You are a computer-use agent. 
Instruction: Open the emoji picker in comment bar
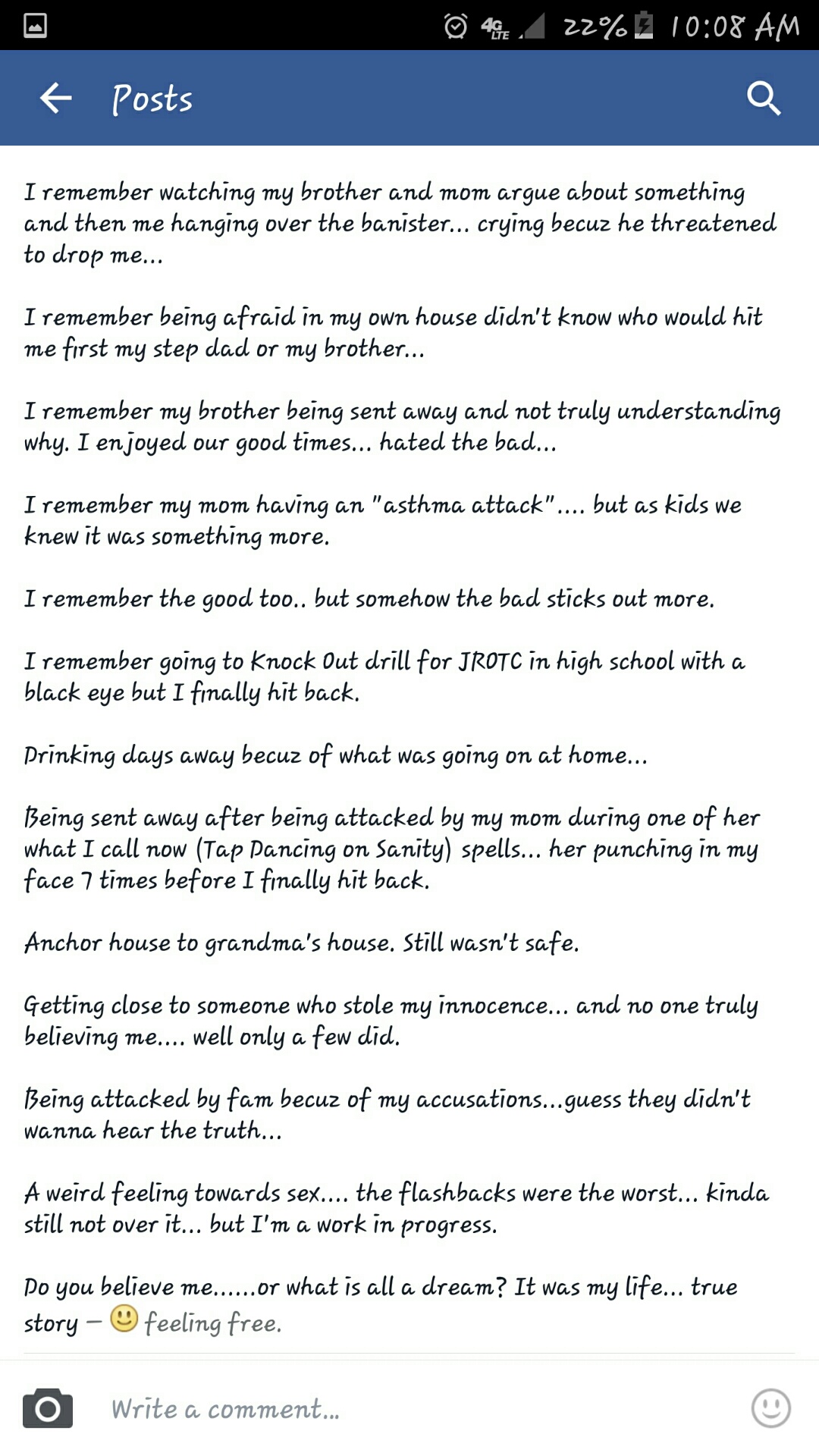coord(770,1408)
